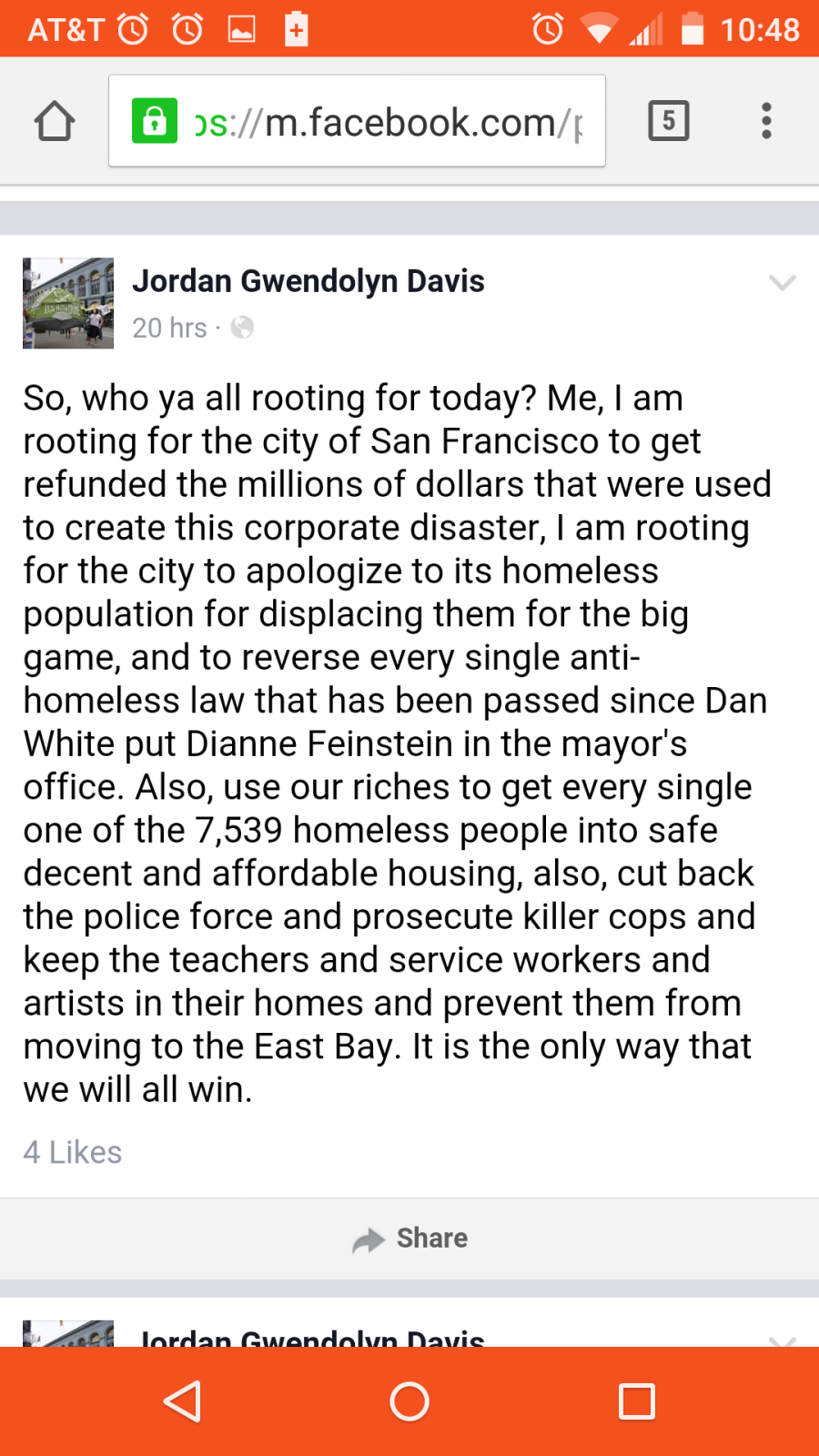
Task: Expand the post options chevron on first post
Action: 783,282
